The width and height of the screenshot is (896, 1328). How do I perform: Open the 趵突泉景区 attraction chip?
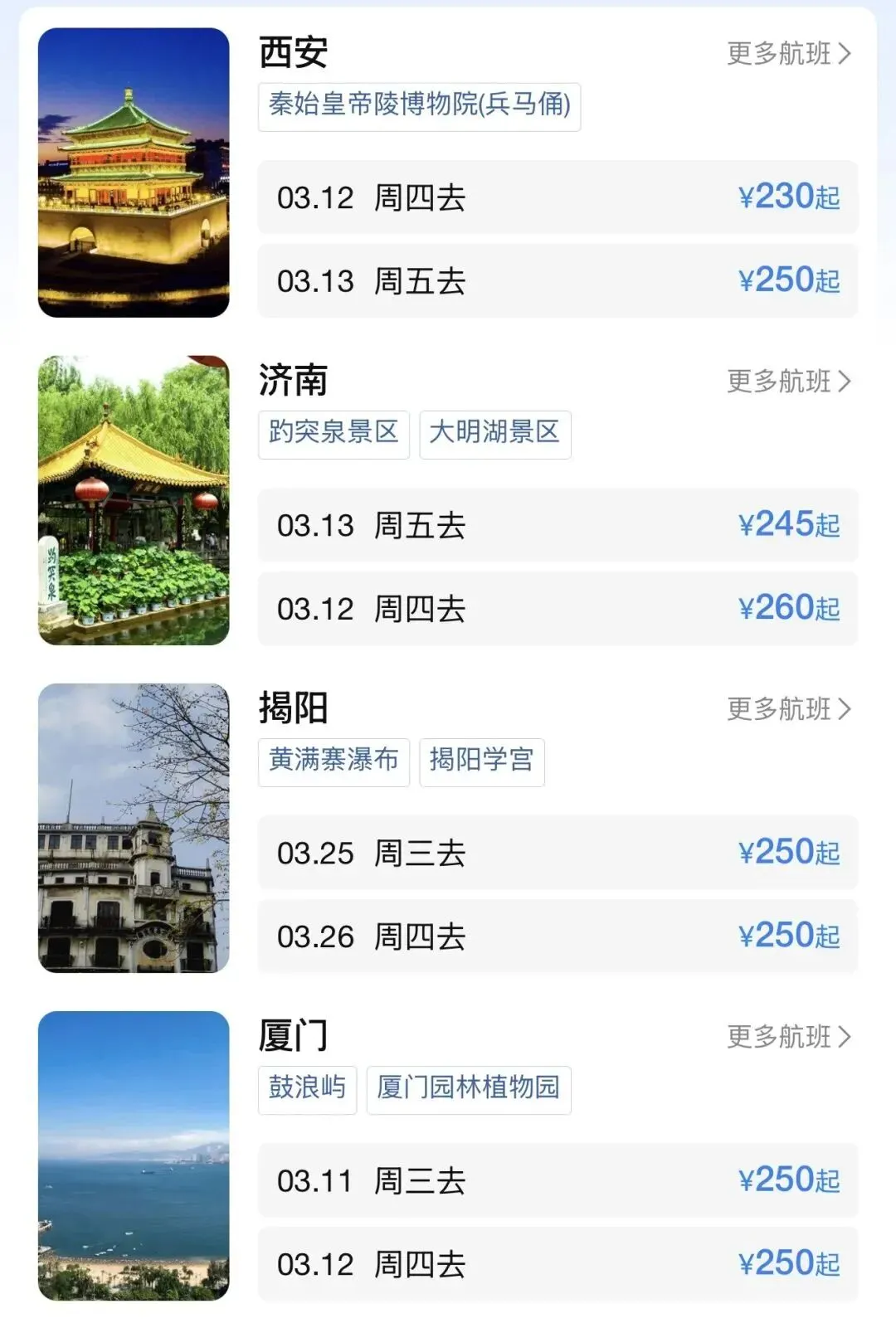click(x=334, y=433)
